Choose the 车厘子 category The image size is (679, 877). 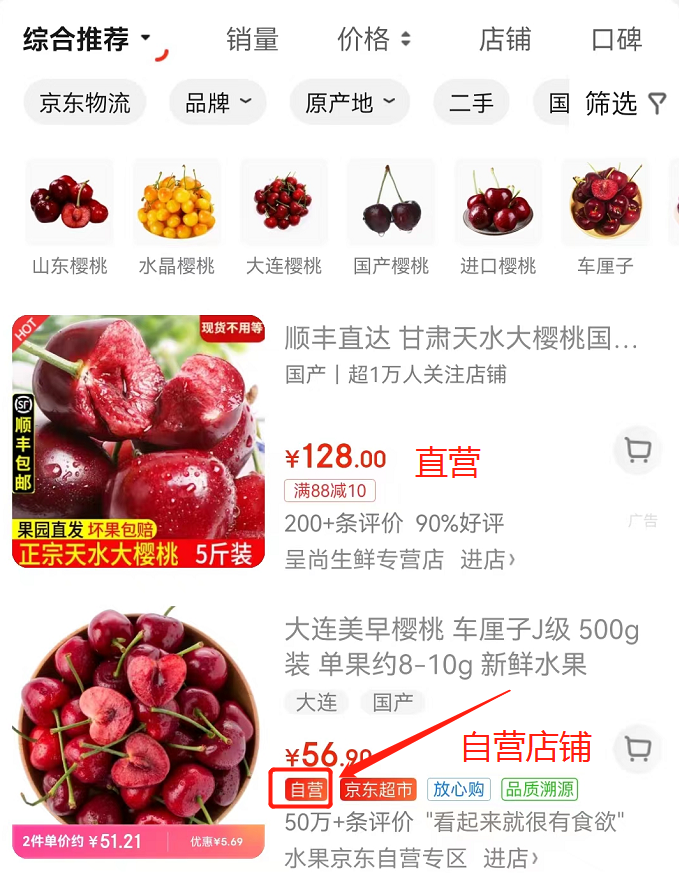point(605,217)
